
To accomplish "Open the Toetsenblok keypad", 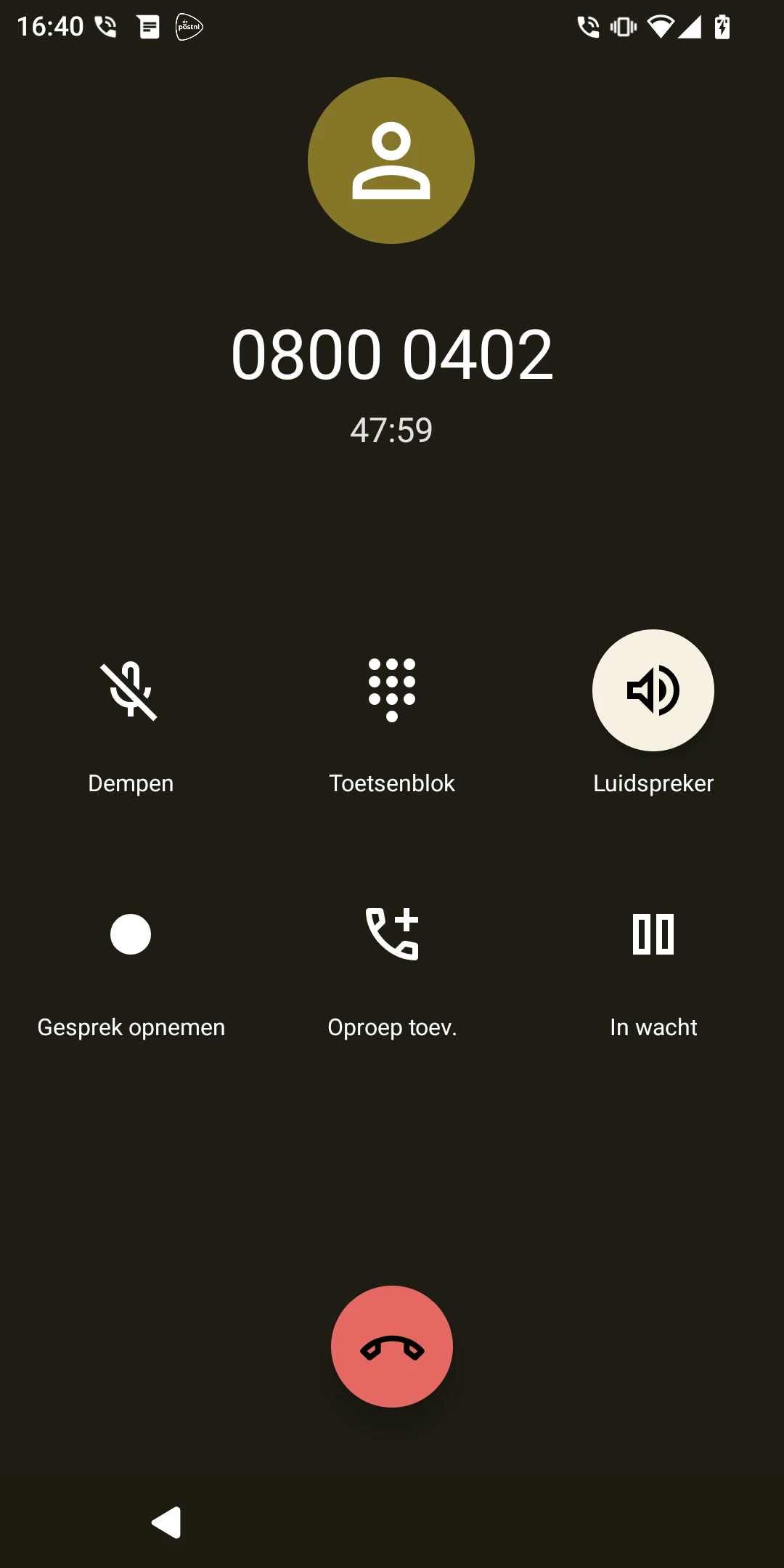I will tap(392, 691).
